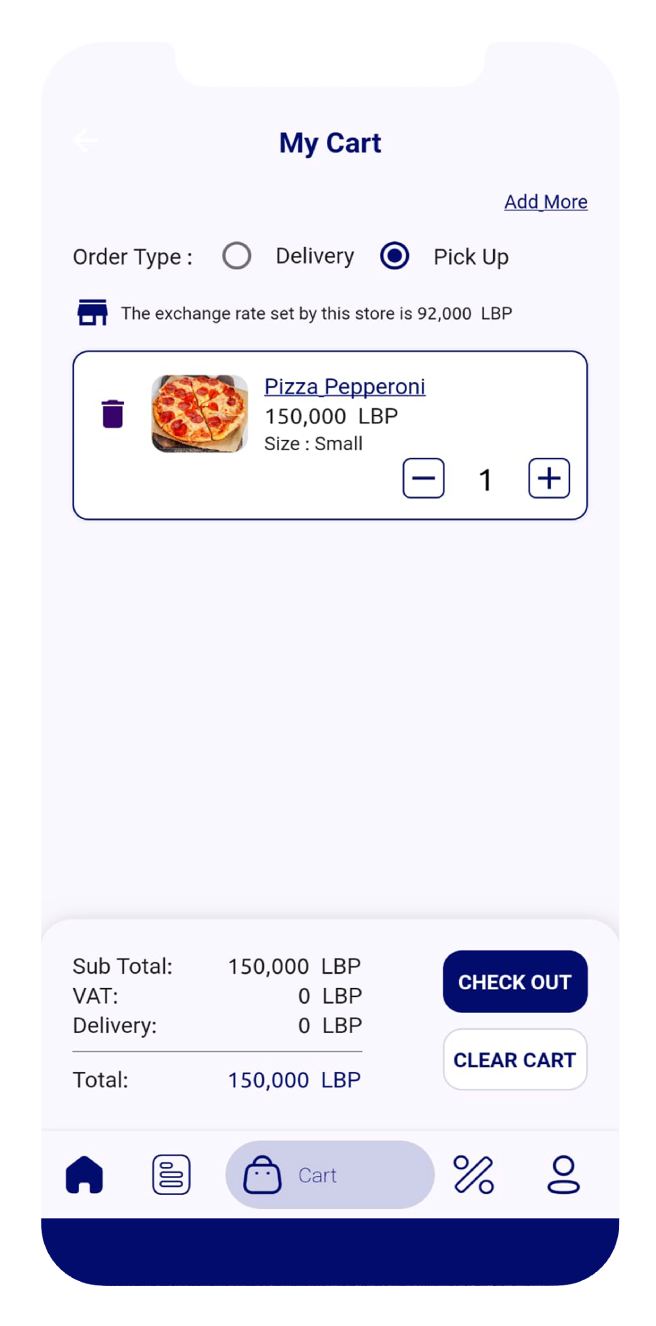Open the orders list tab

pos(171,1175)
